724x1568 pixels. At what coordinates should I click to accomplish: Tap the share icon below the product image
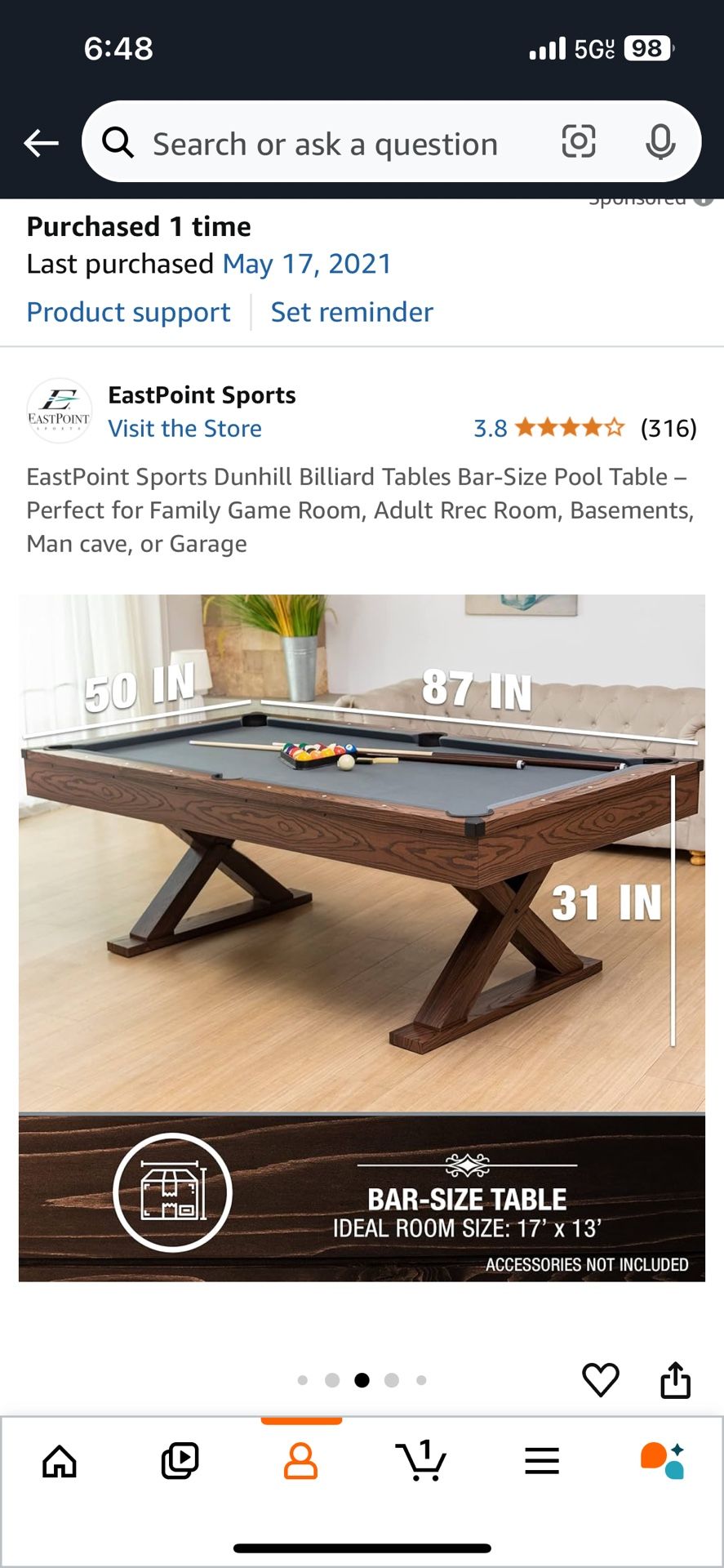coord(677,1379)
